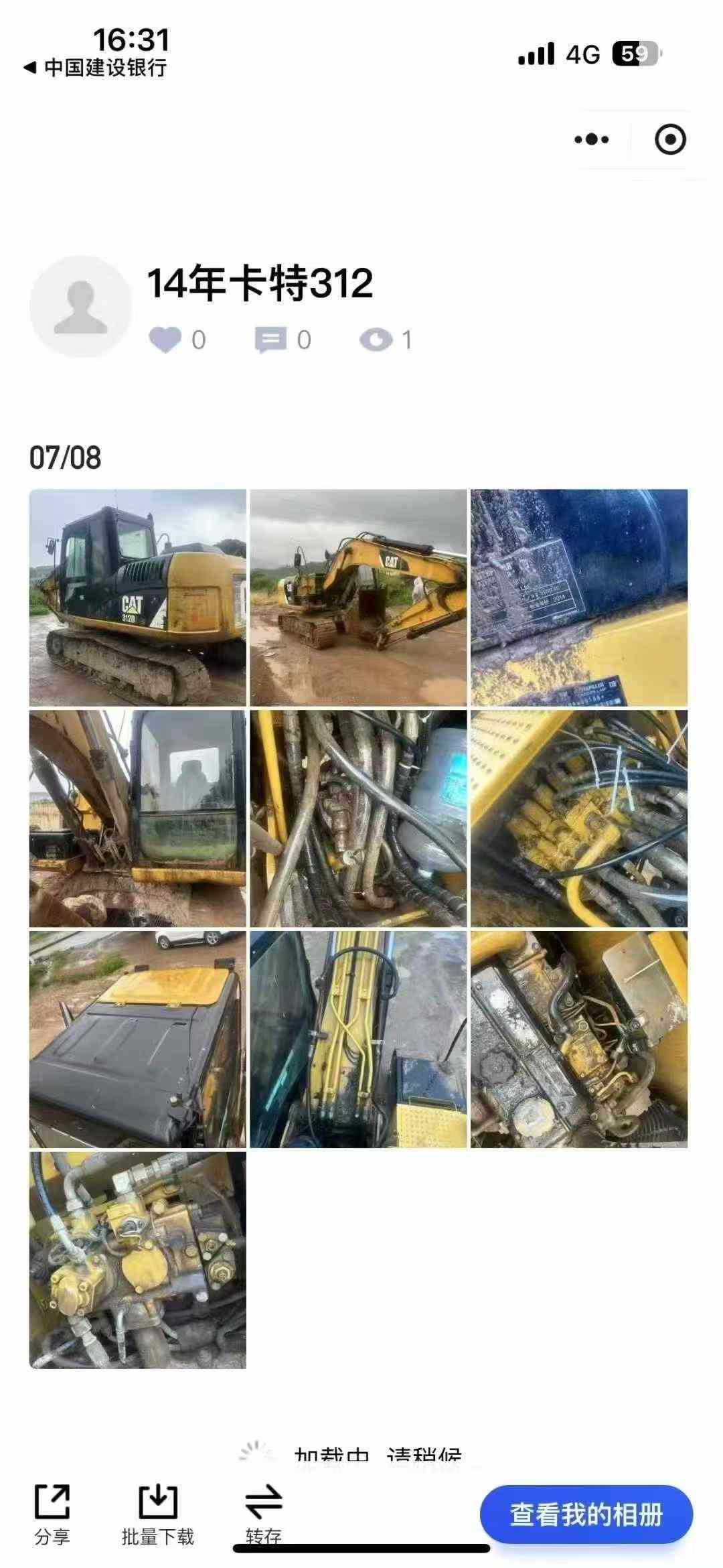Open the CAT 312D side view photo
Viewport: 723px width, 1568px height.
(137, 597)
